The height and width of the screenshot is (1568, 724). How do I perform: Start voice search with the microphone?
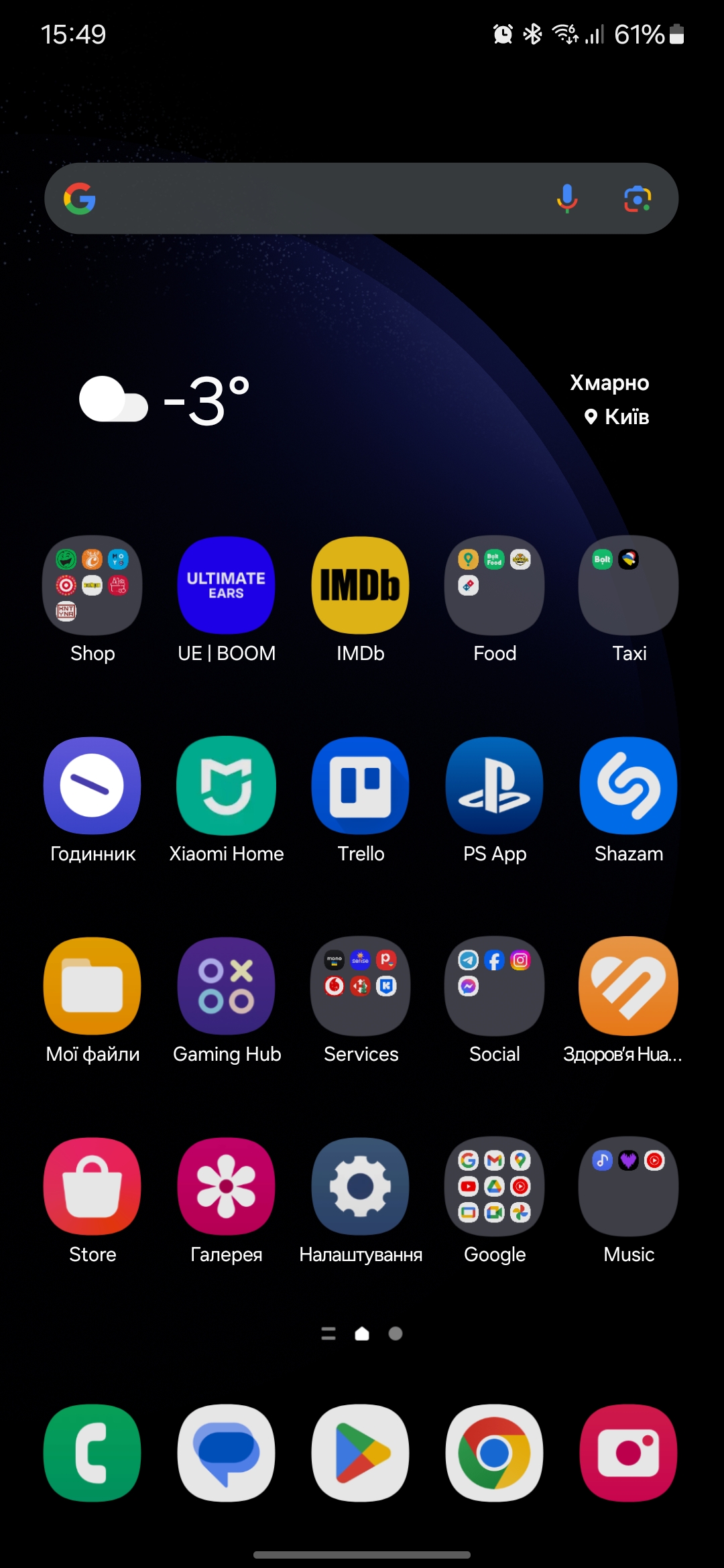coord(566,198)
